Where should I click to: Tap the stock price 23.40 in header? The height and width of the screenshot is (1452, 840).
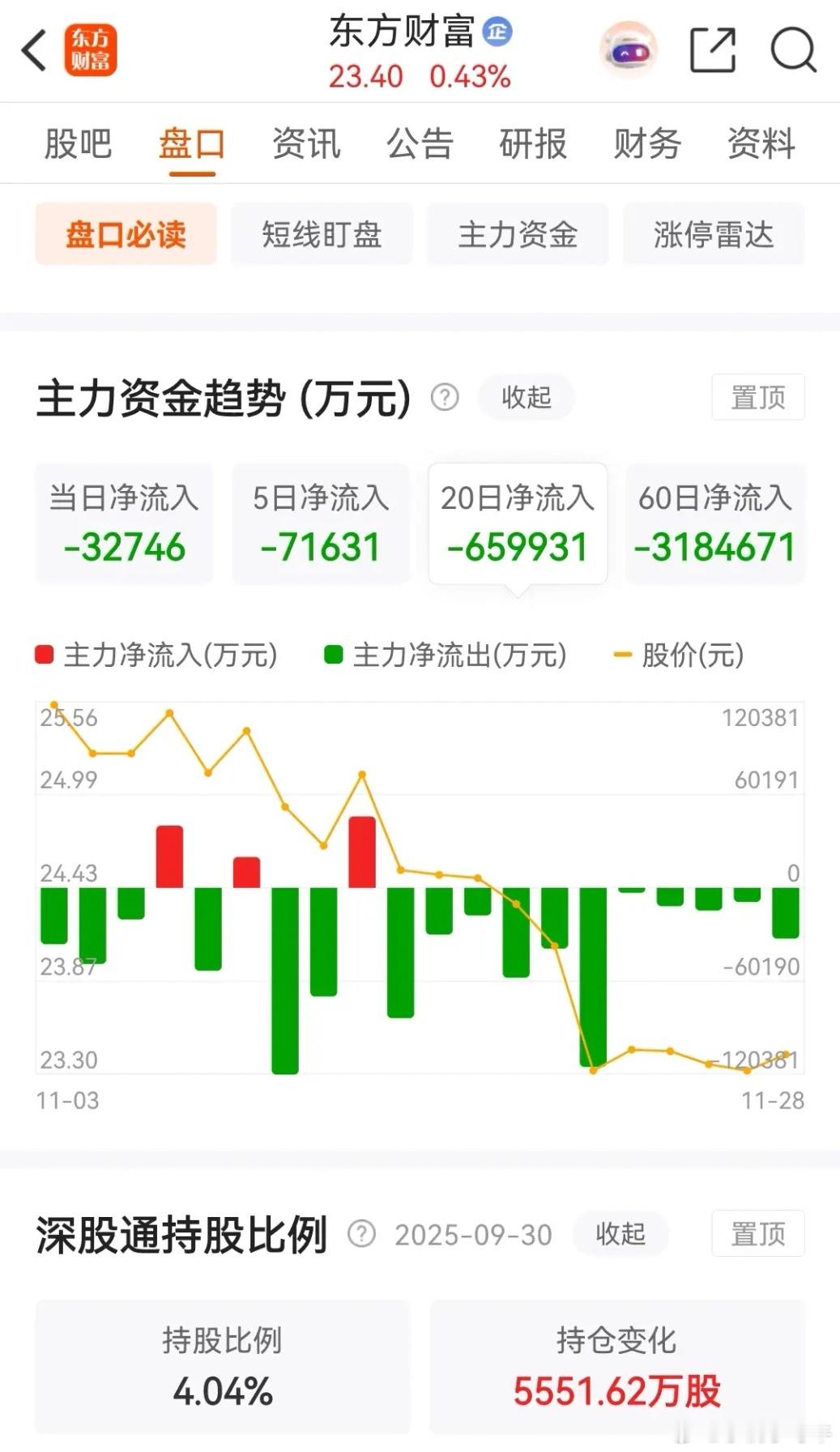click(365, 77)
